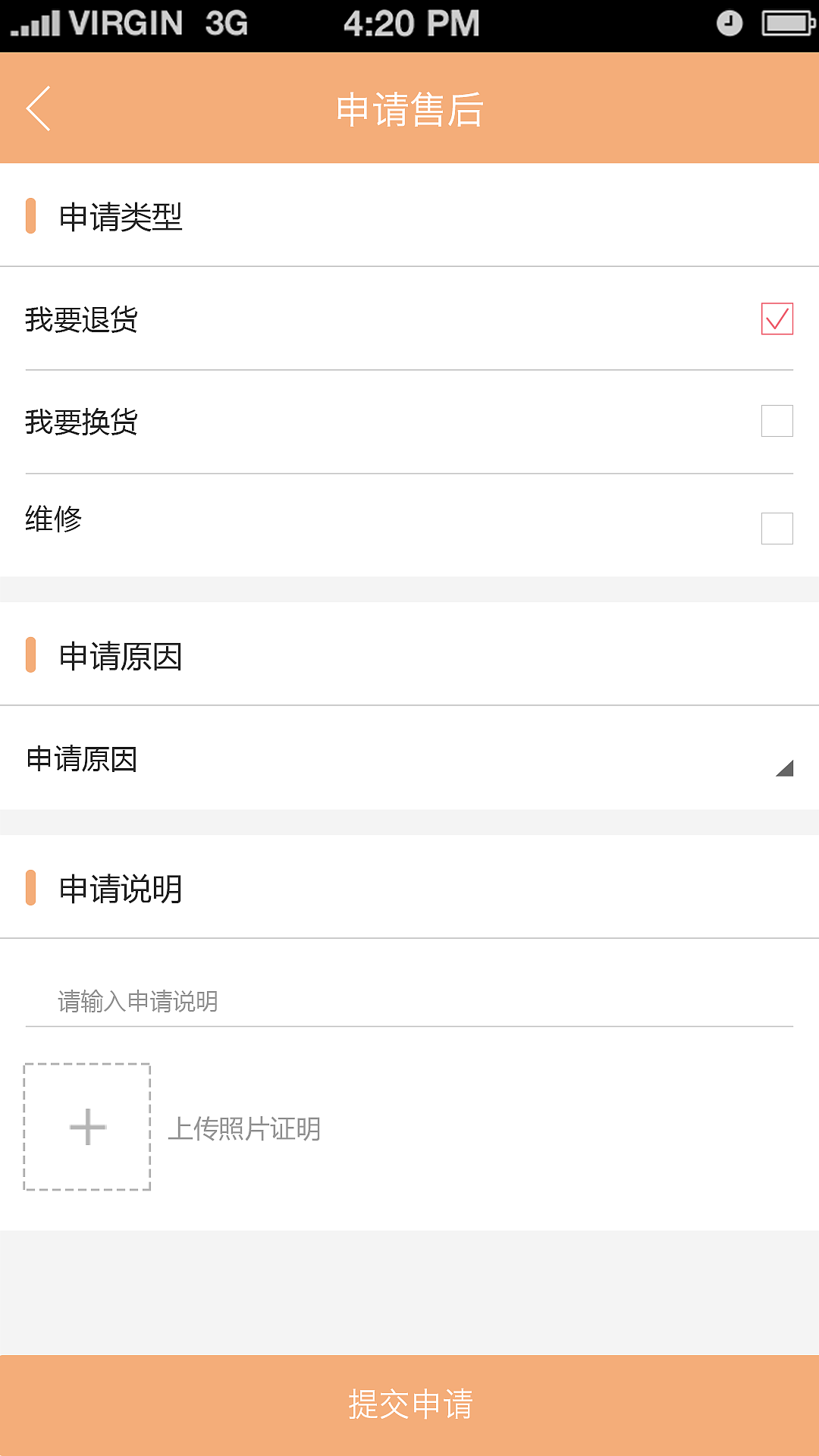Tap the plus icon to upload photo
Viewport: 819px width, 1456px height.
click(x=87, y=1128)
